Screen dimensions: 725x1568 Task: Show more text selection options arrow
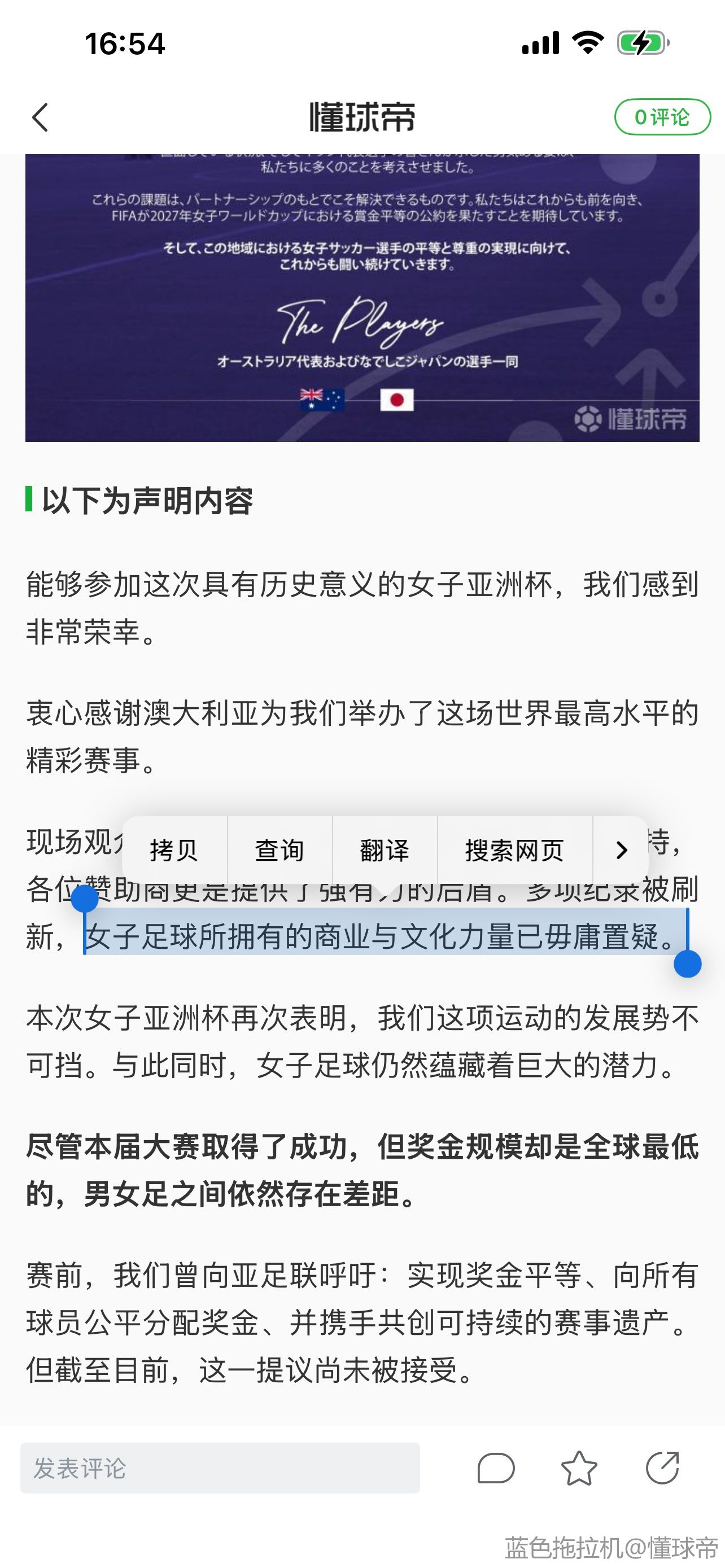(621, 851)
